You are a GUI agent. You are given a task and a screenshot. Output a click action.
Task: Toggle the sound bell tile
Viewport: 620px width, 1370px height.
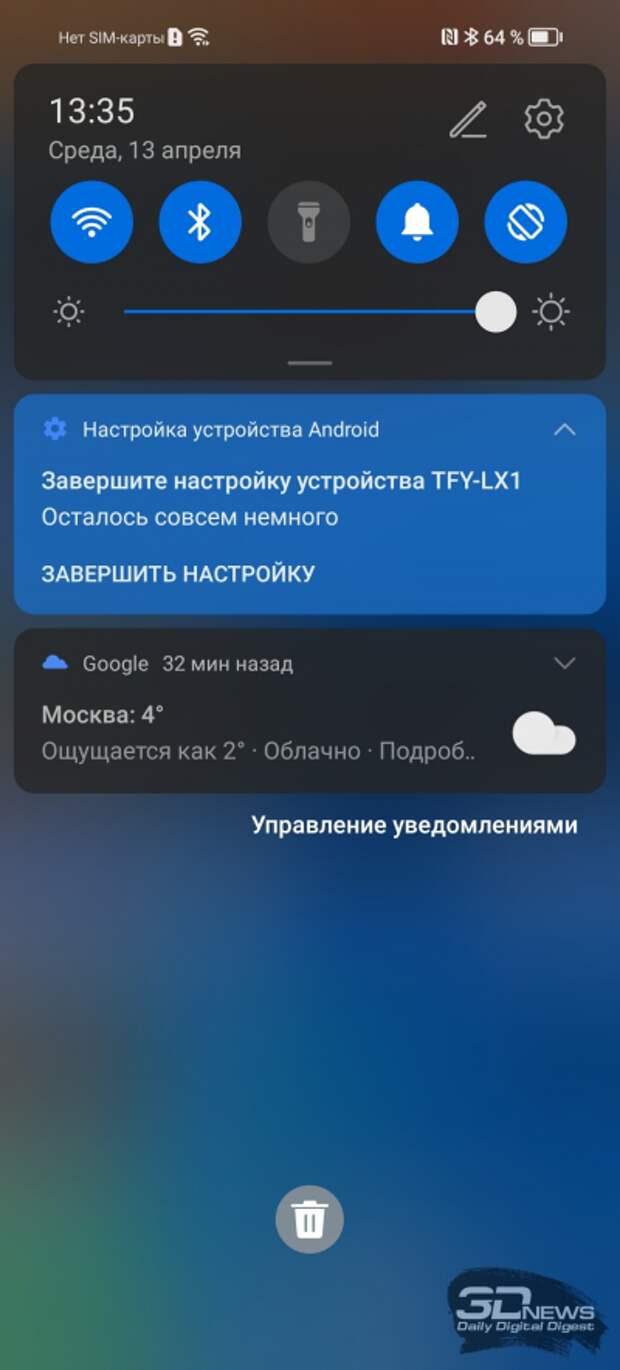(417, 222)
